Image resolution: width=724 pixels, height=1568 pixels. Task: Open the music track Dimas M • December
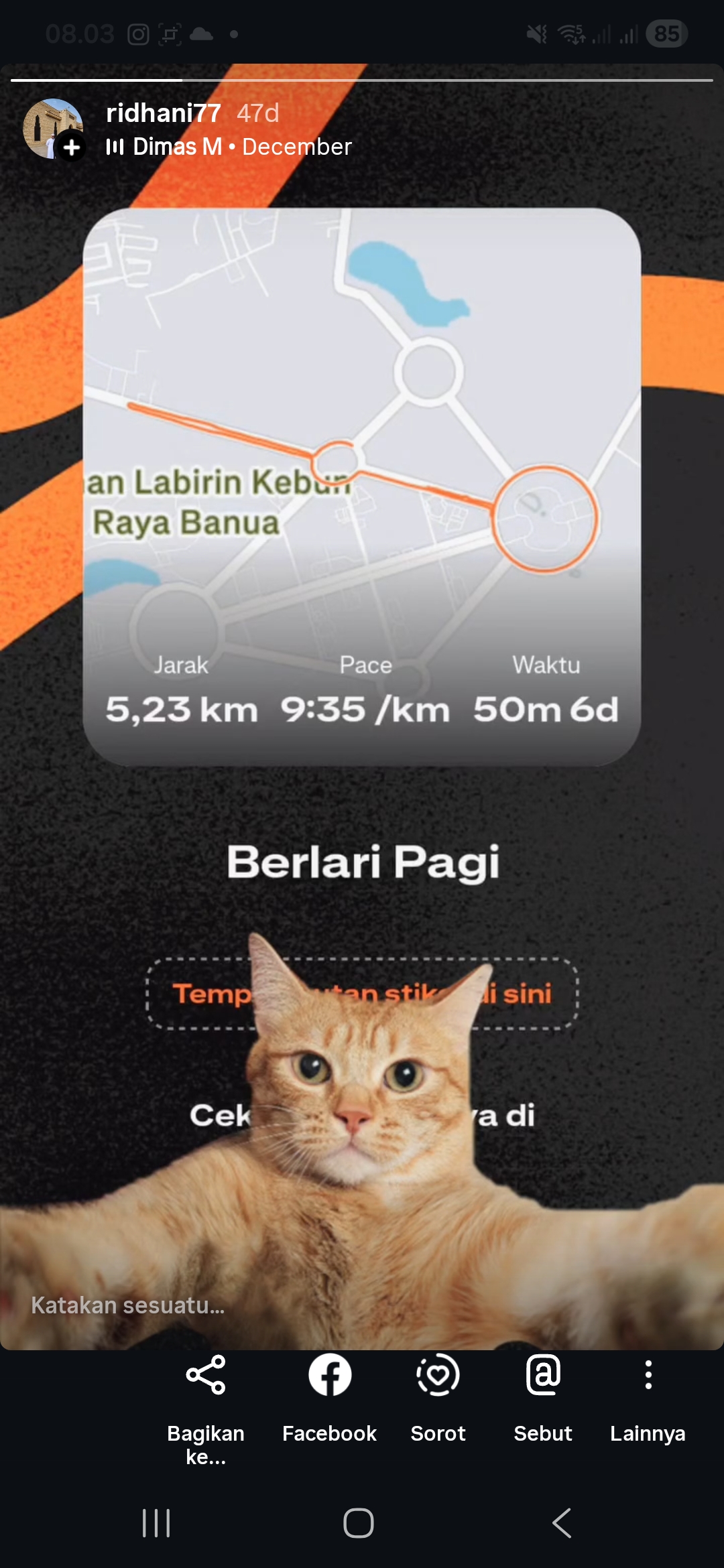(229, 147)
